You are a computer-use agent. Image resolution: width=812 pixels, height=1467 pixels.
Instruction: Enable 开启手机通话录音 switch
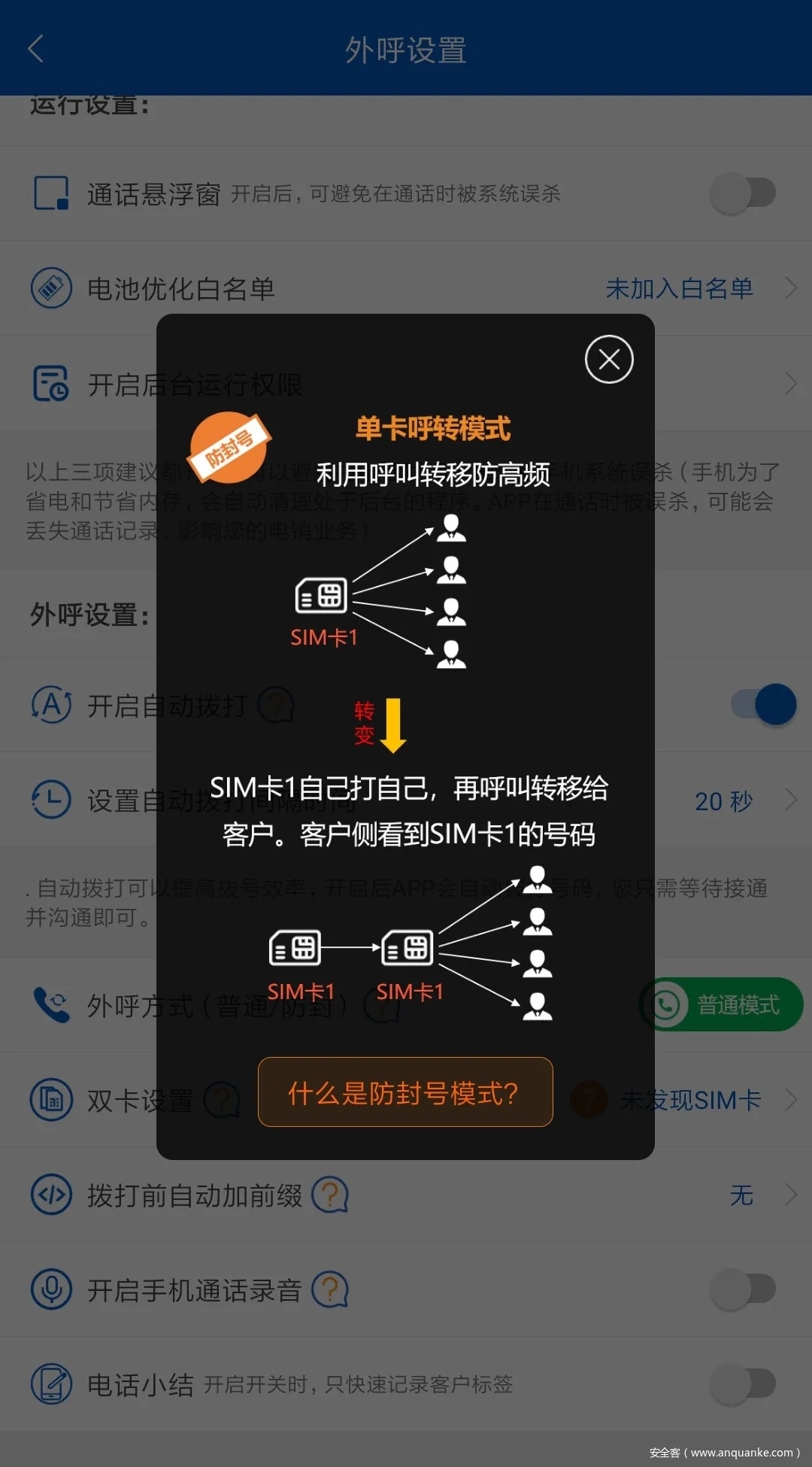[743, 1289]
